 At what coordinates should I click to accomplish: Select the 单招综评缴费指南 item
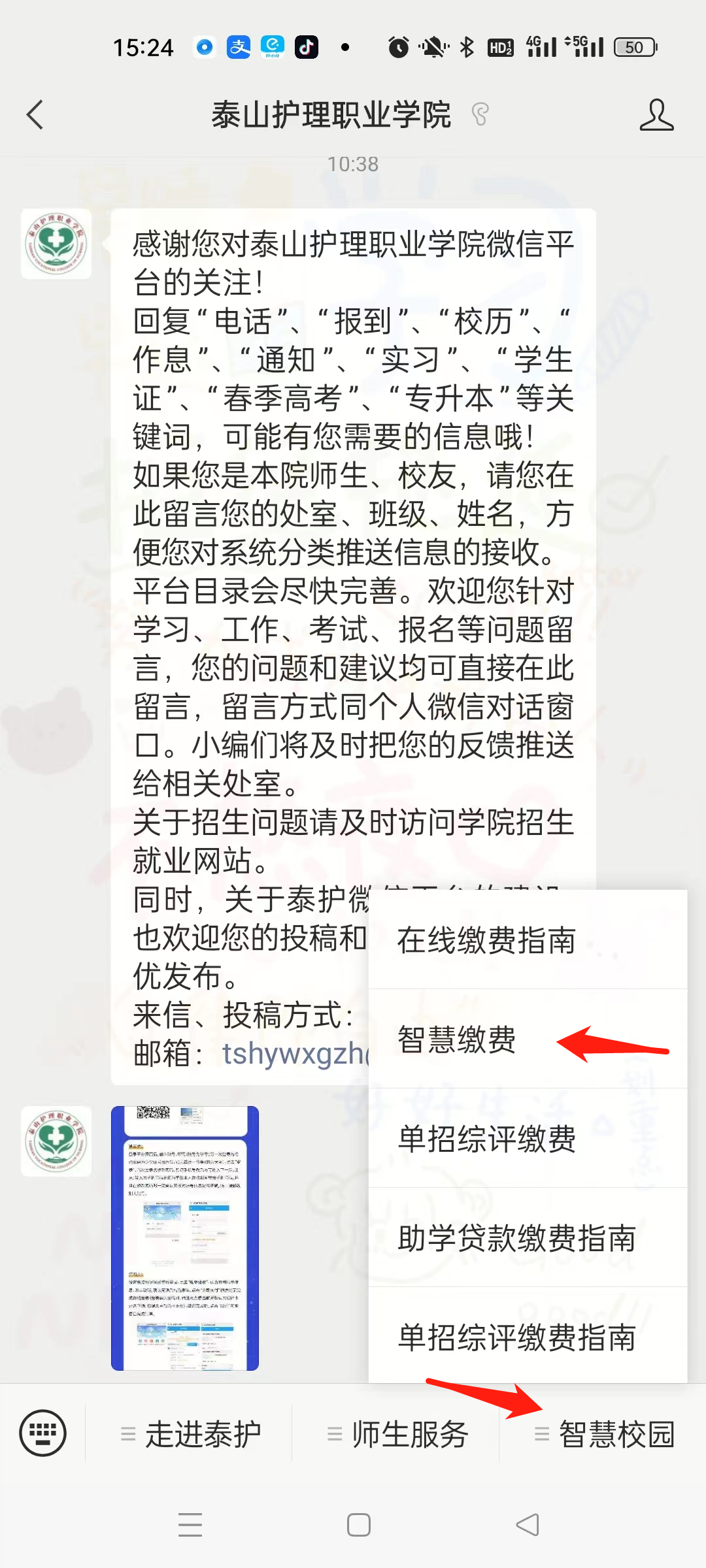516,1337
